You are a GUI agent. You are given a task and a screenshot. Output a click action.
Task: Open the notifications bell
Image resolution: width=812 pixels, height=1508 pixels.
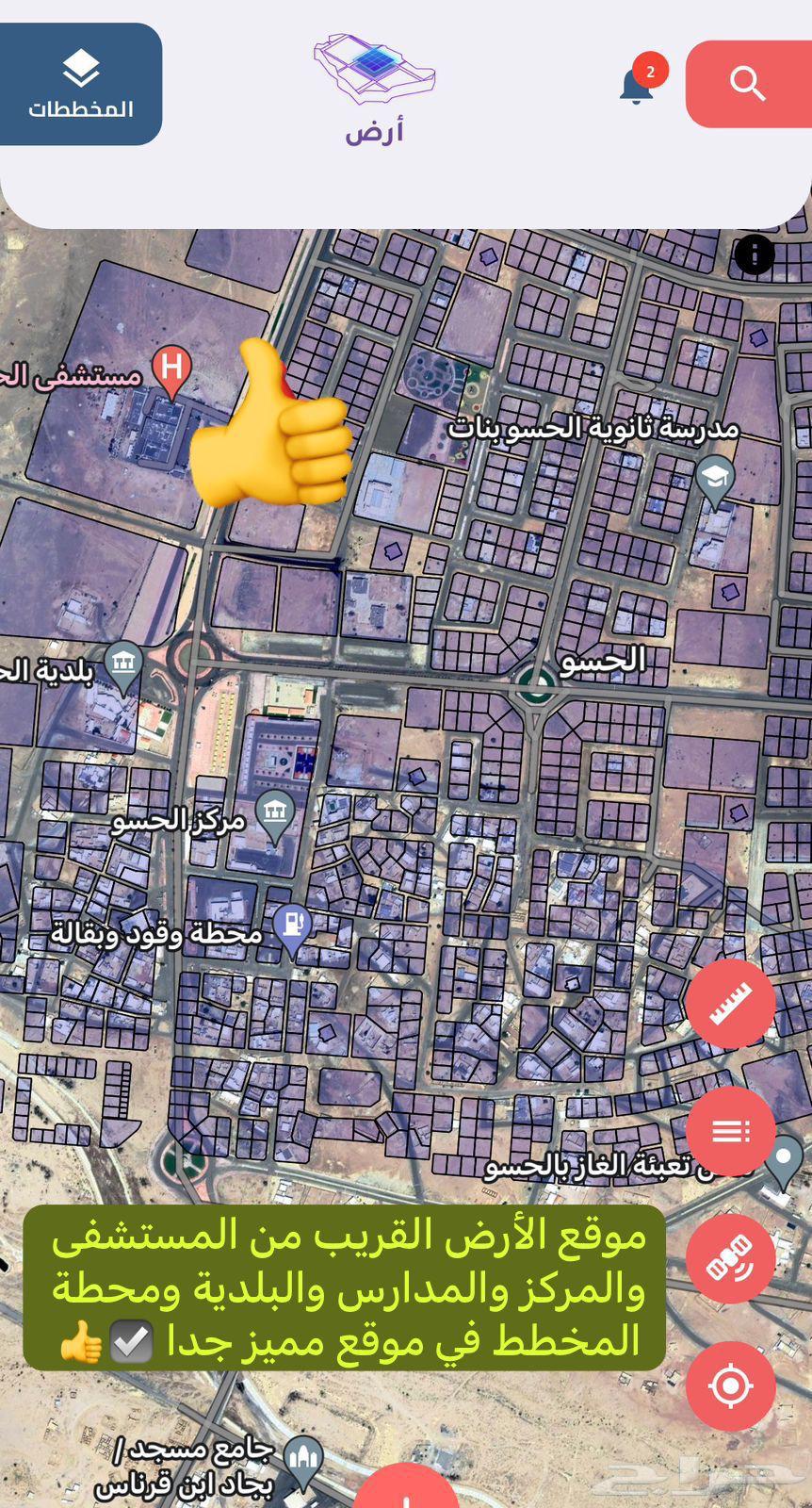click(637, 86)
